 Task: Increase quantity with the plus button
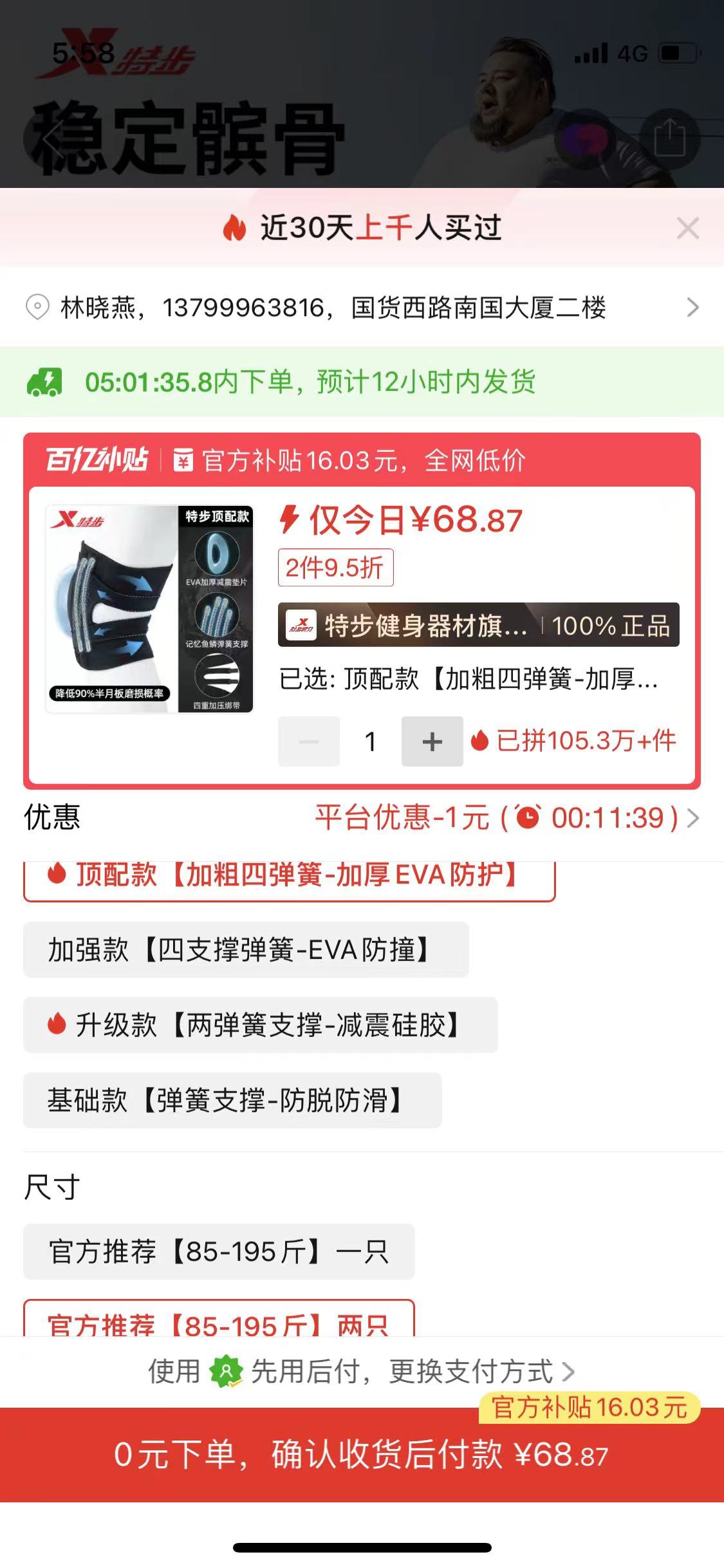(x=432, y=742)
